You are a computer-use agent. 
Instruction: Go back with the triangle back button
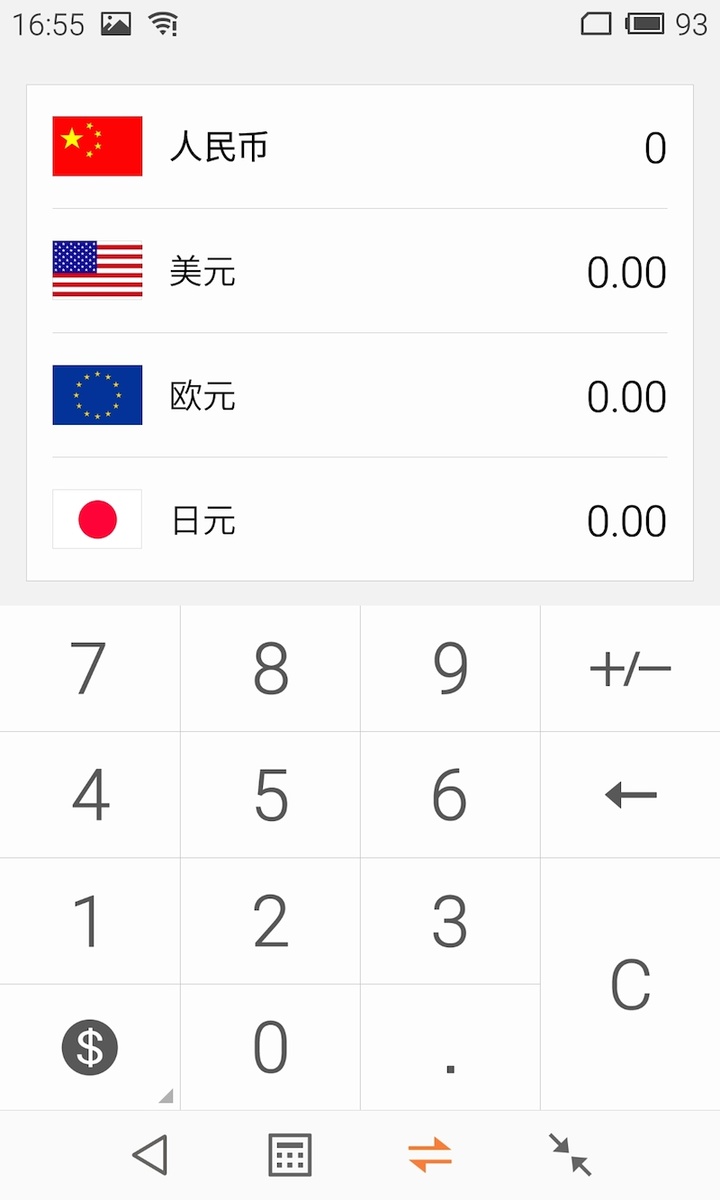click(x=150, y=1155)
